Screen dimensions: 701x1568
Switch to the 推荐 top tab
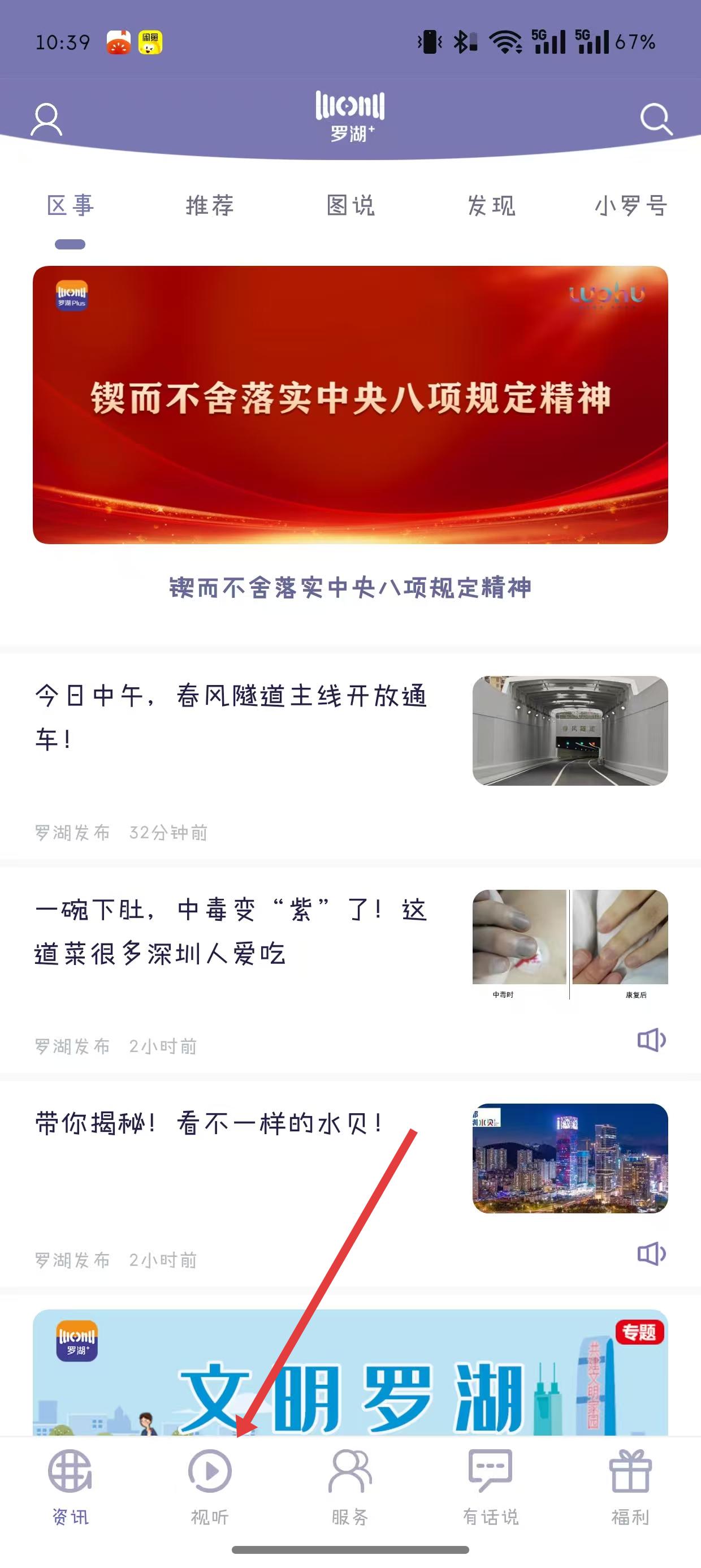click(210, 206)
